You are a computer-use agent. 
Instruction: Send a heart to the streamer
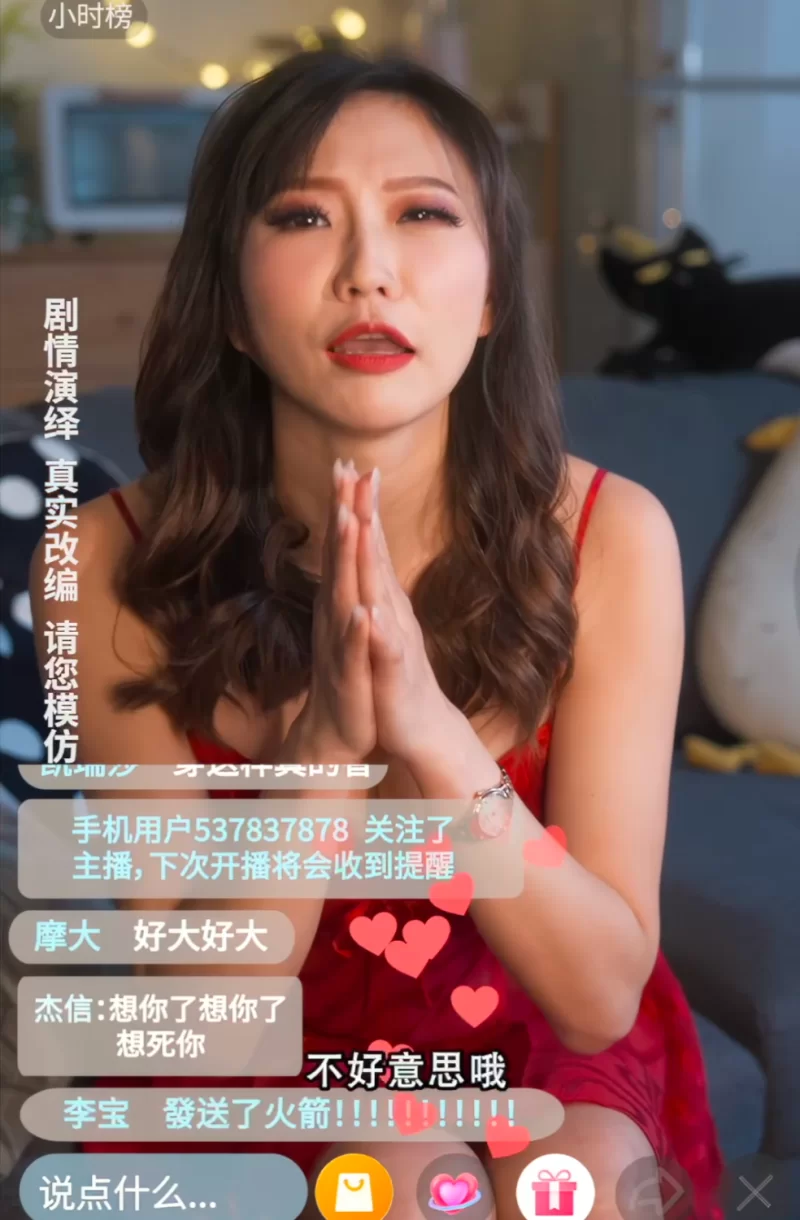[x=455, y=1190]
